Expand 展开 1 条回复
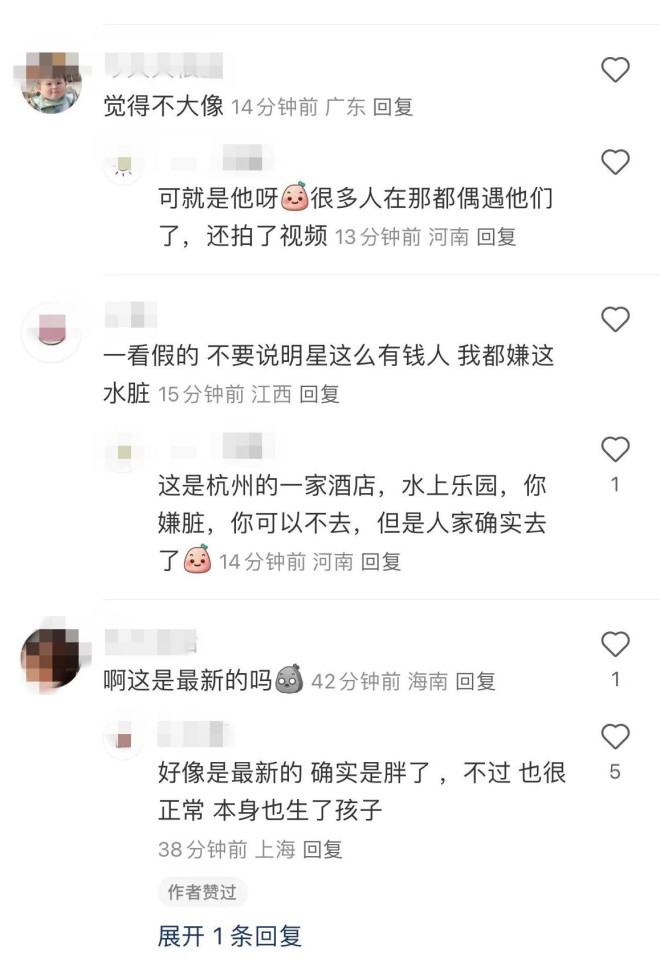Screen dimensions: 660x974 229,936
